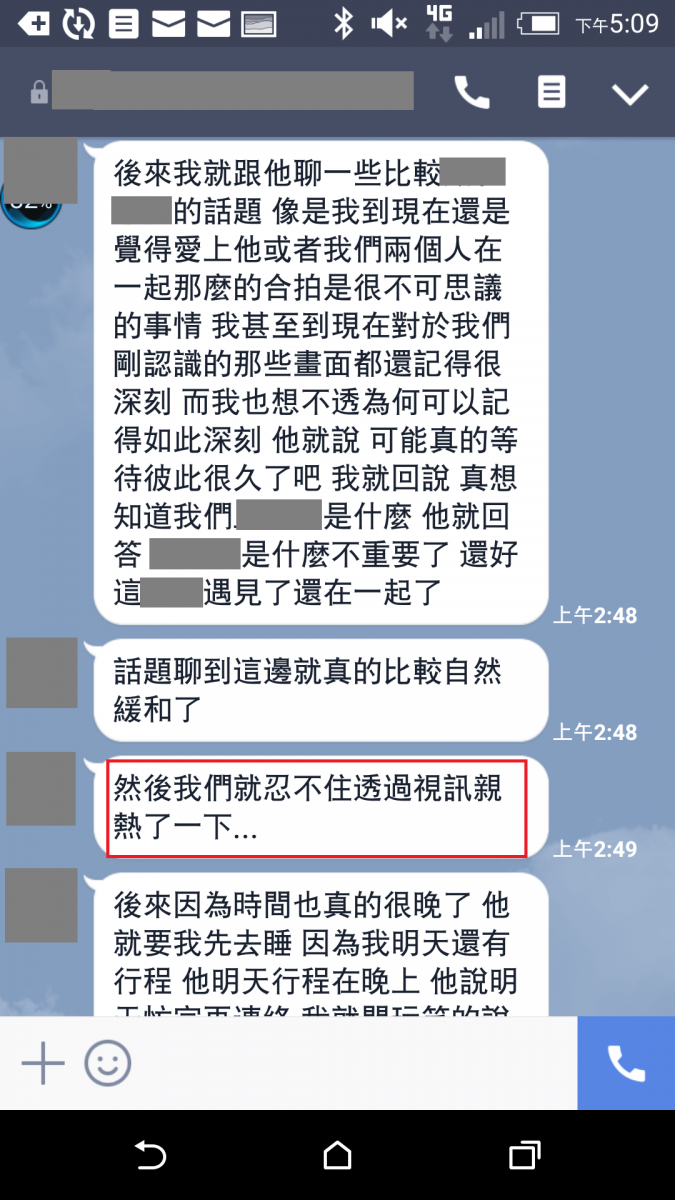The height and width of the screenshot is (1200, 675).
Task: Focus the message text input field
Action: point(350,1063)
